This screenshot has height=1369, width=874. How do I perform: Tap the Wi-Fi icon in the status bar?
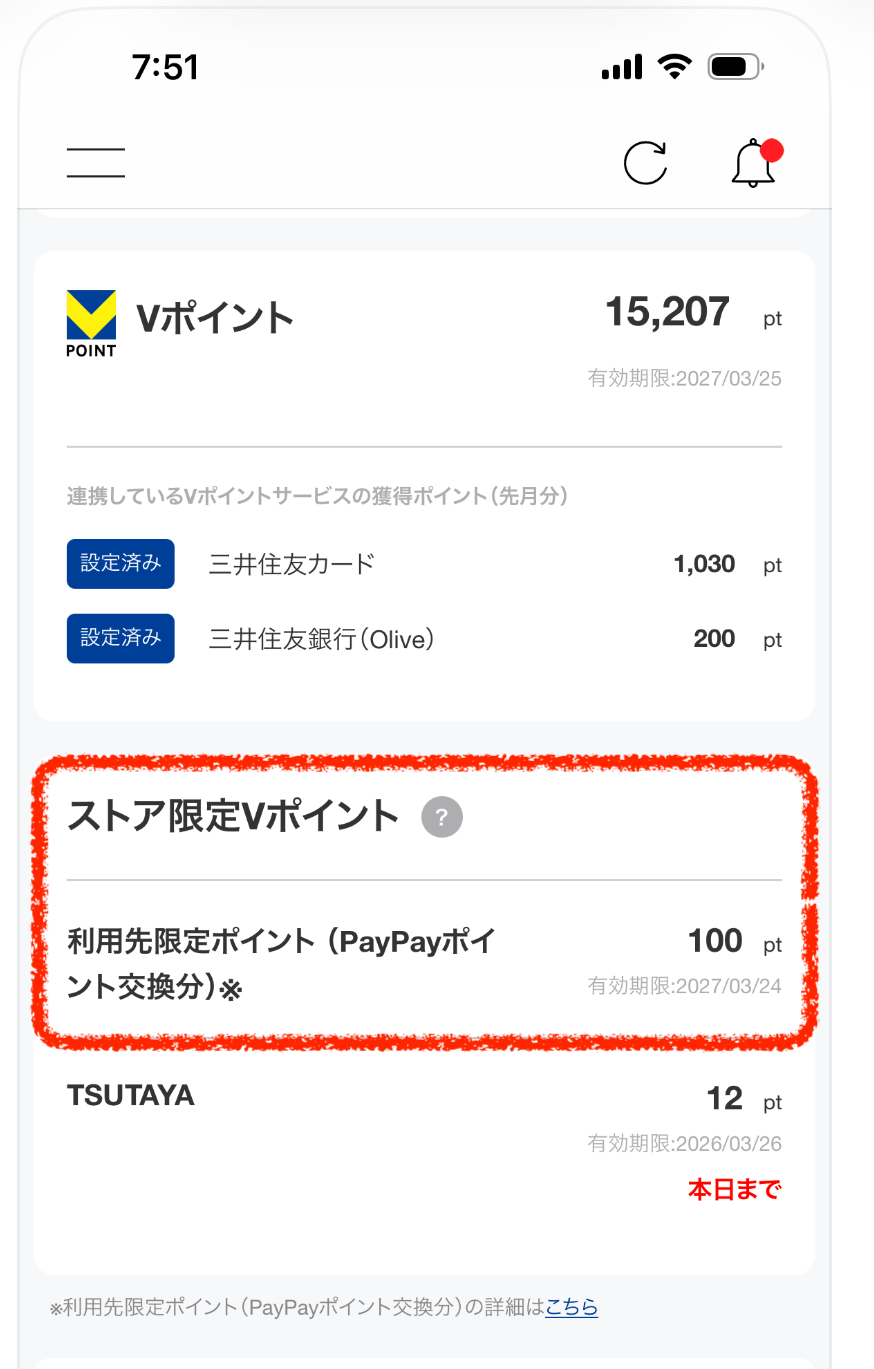[x=675, y=66]
